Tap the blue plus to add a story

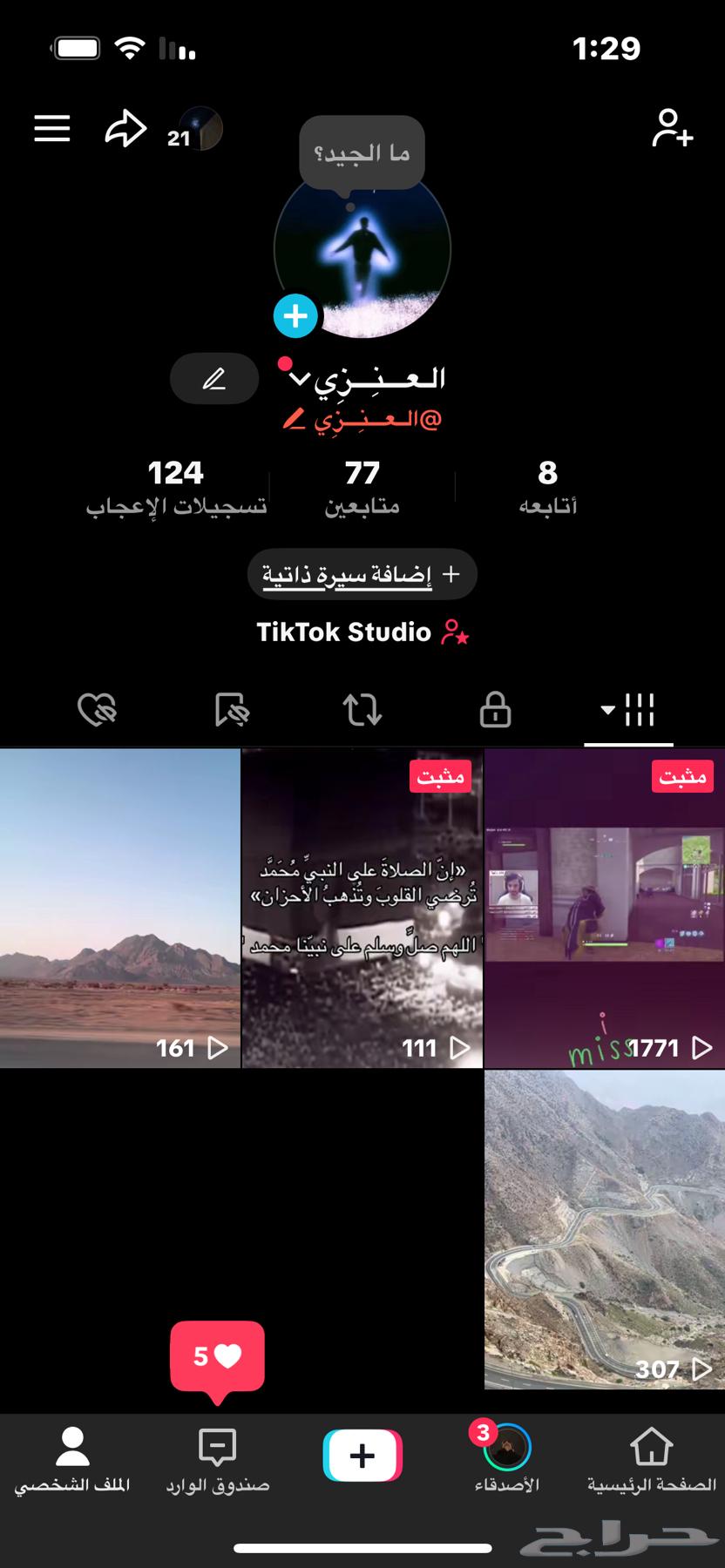pyautogui.click(x=295, y=315)
